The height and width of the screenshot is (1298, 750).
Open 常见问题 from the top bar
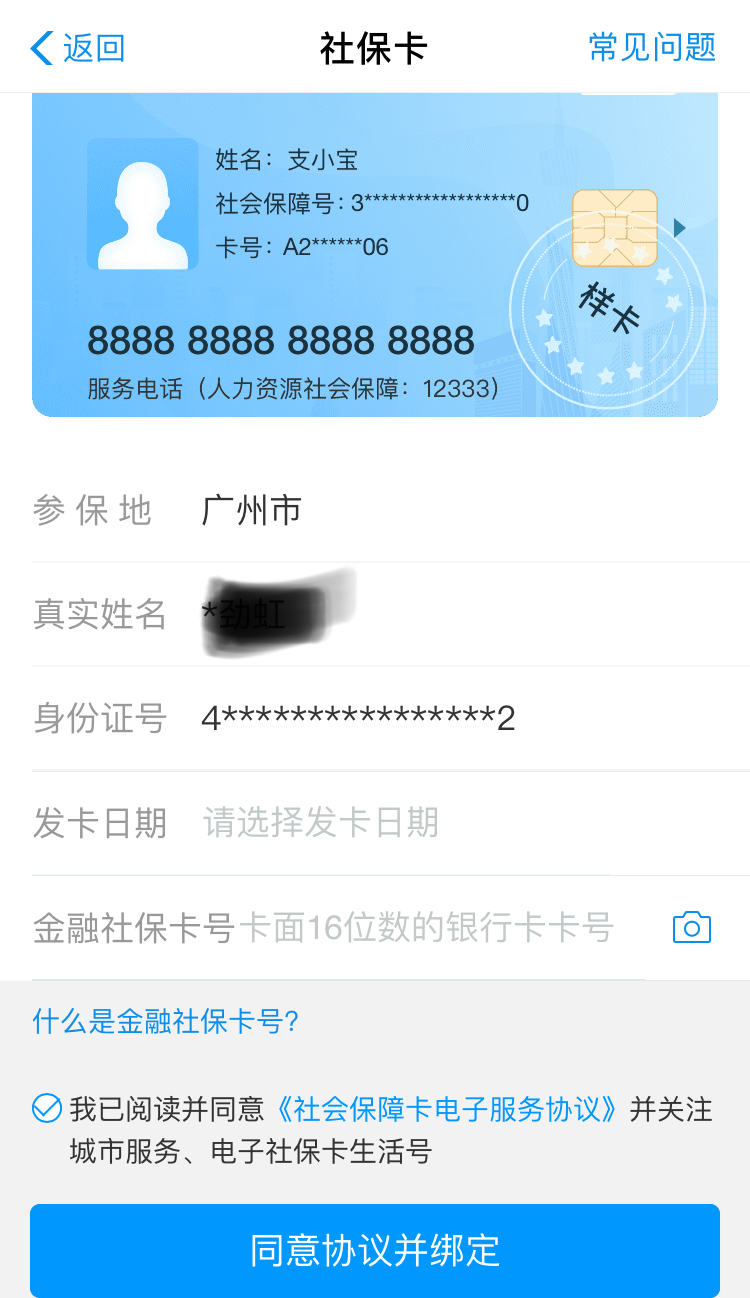click(651, 47)
